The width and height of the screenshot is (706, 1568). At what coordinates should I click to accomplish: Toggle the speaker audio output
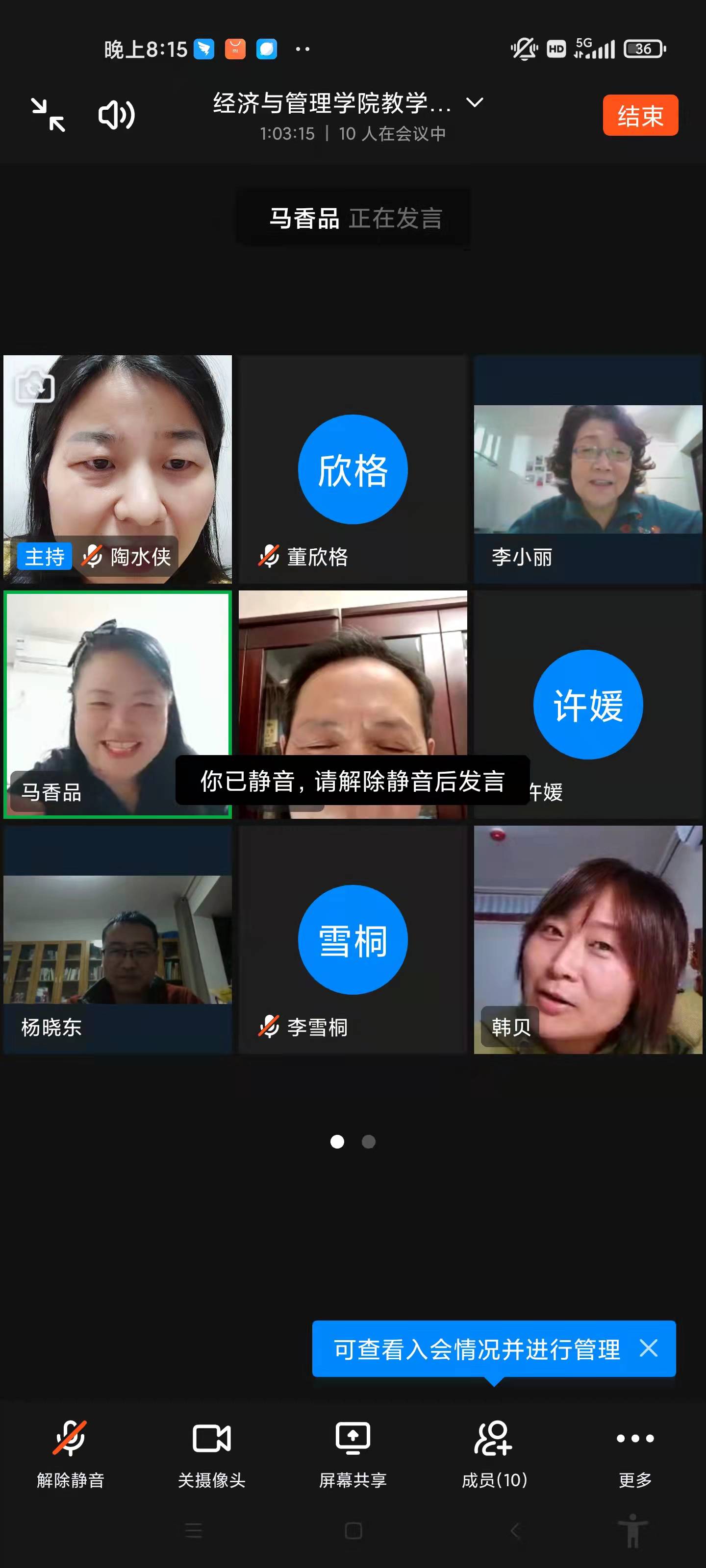116,115
